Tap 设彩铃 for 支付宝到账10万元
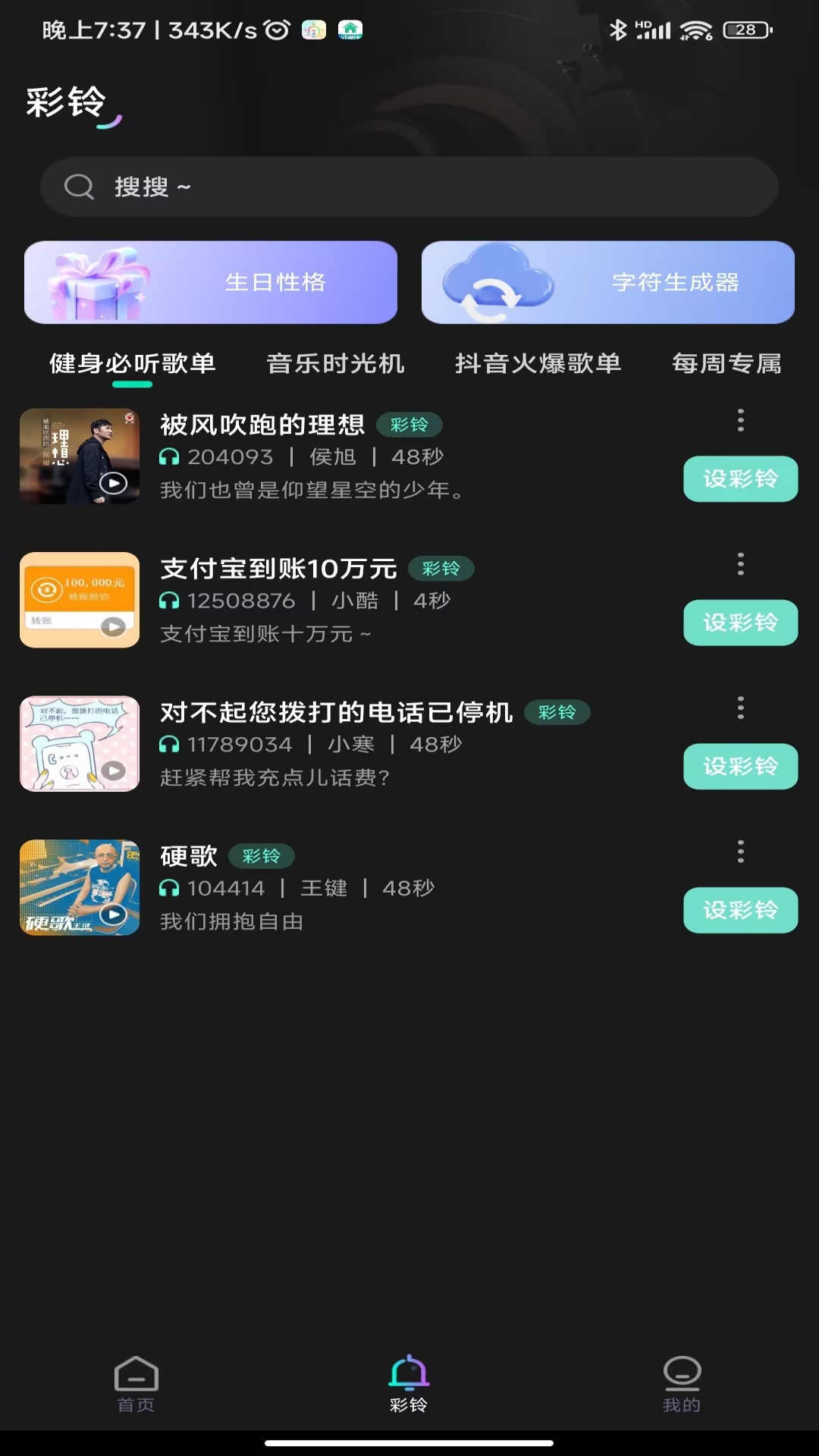Viewport: 819px width, 1456px height. pyautogui.click(x=740, y=623)
